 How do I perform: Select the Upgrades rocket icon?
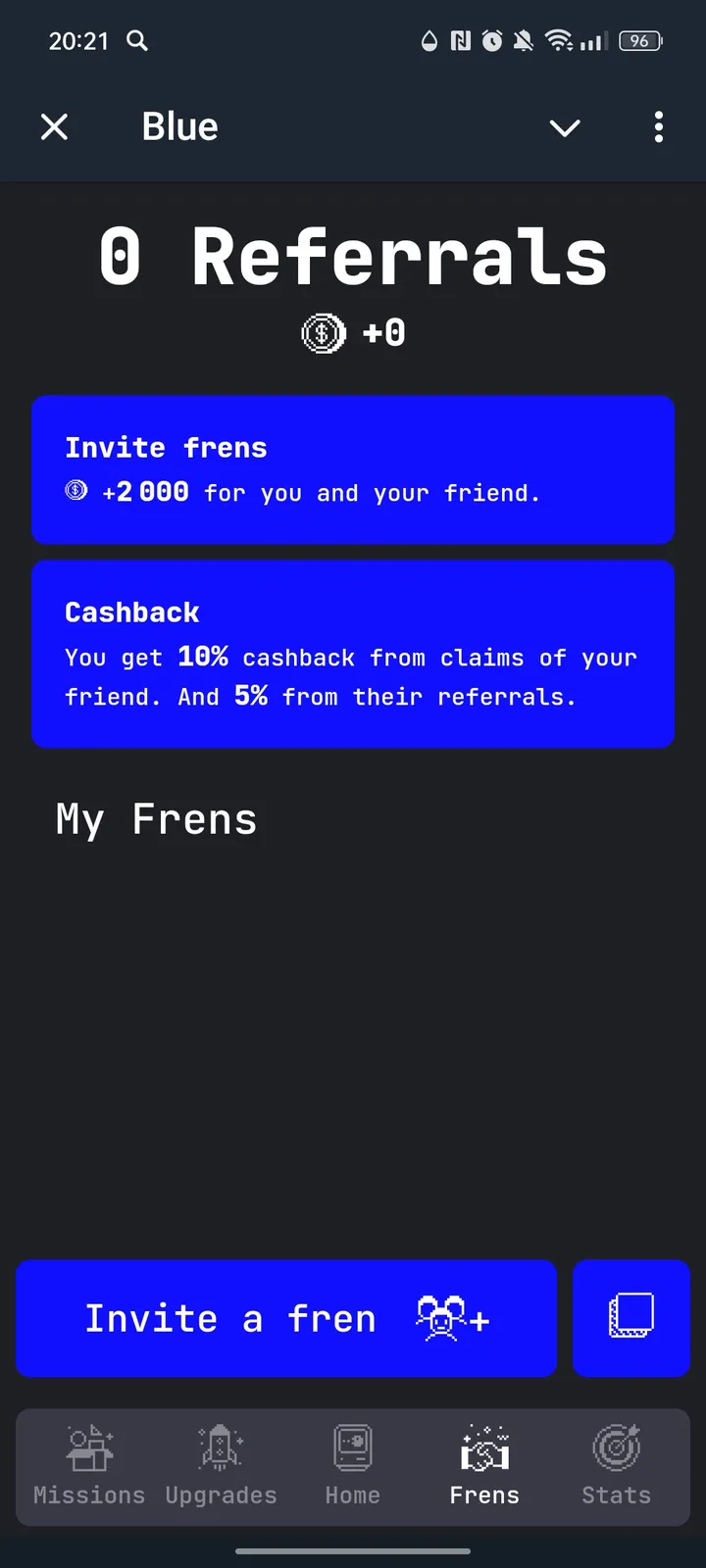220,1445
